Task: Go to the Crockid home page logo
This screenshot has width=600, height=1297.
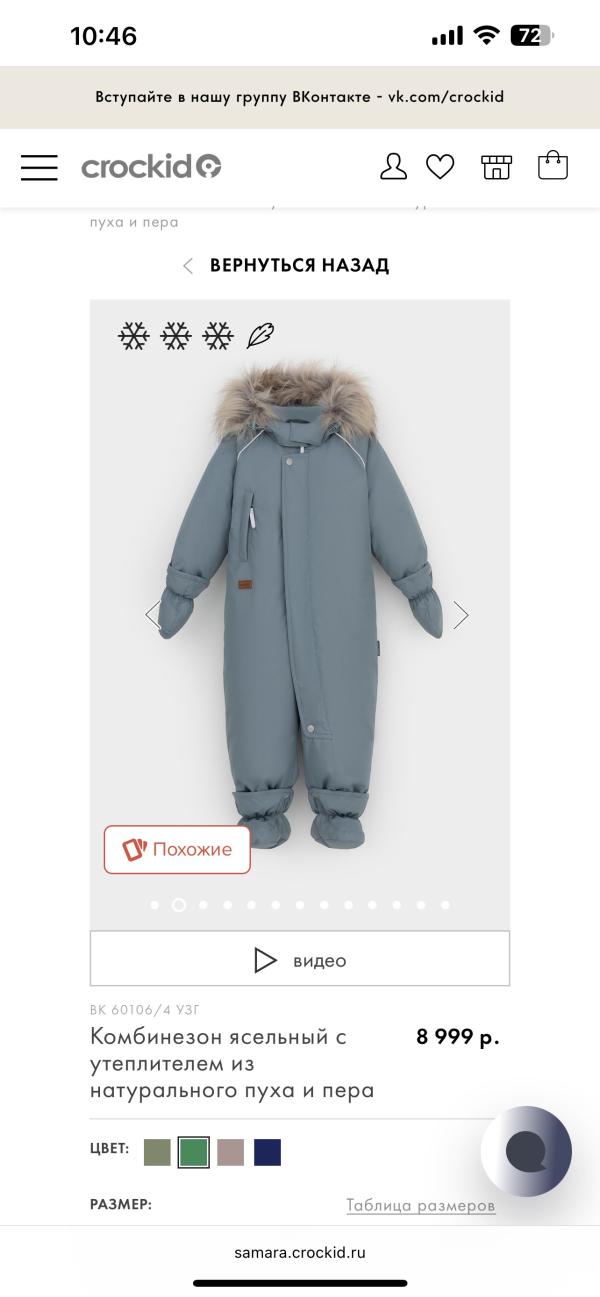Action: click(151, 167)
